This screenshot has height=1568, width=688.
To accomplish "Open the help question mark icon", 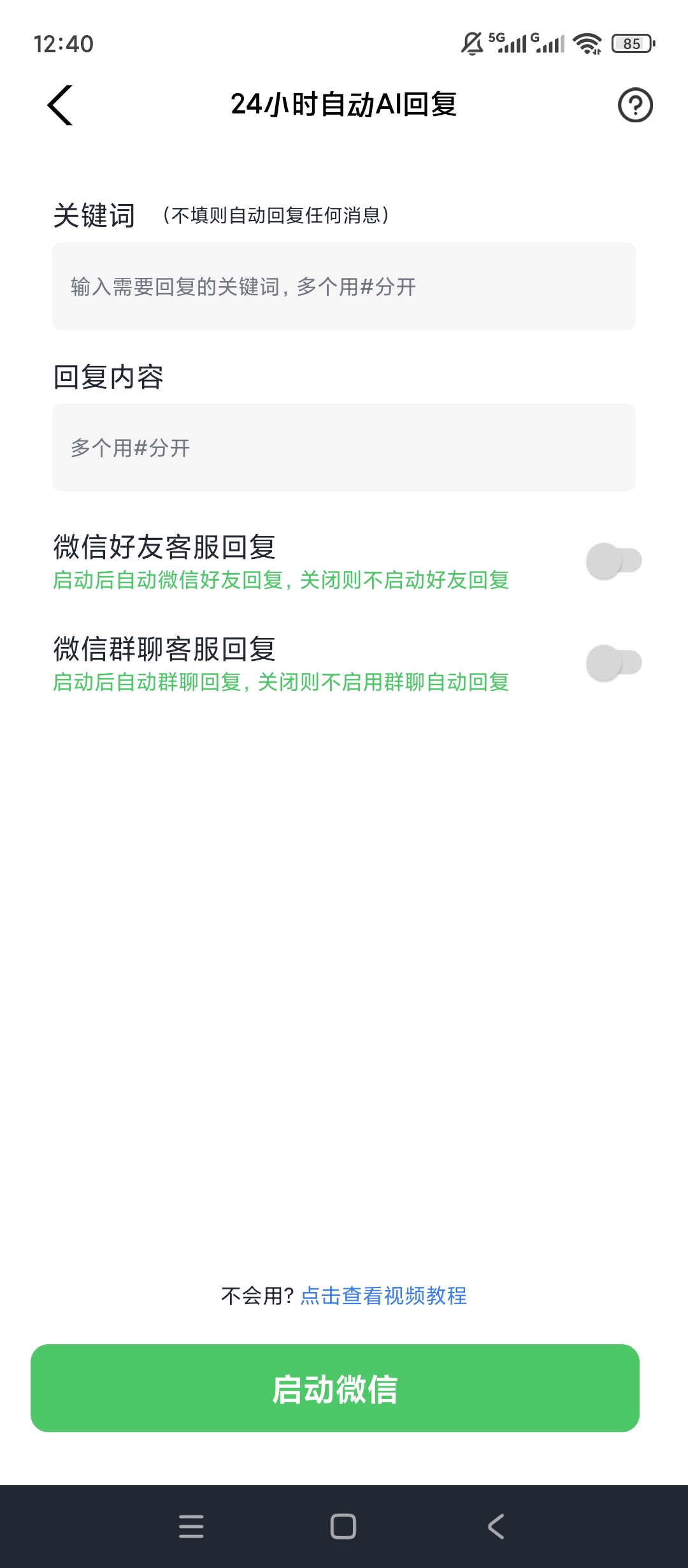I will [x=635, y=105].
